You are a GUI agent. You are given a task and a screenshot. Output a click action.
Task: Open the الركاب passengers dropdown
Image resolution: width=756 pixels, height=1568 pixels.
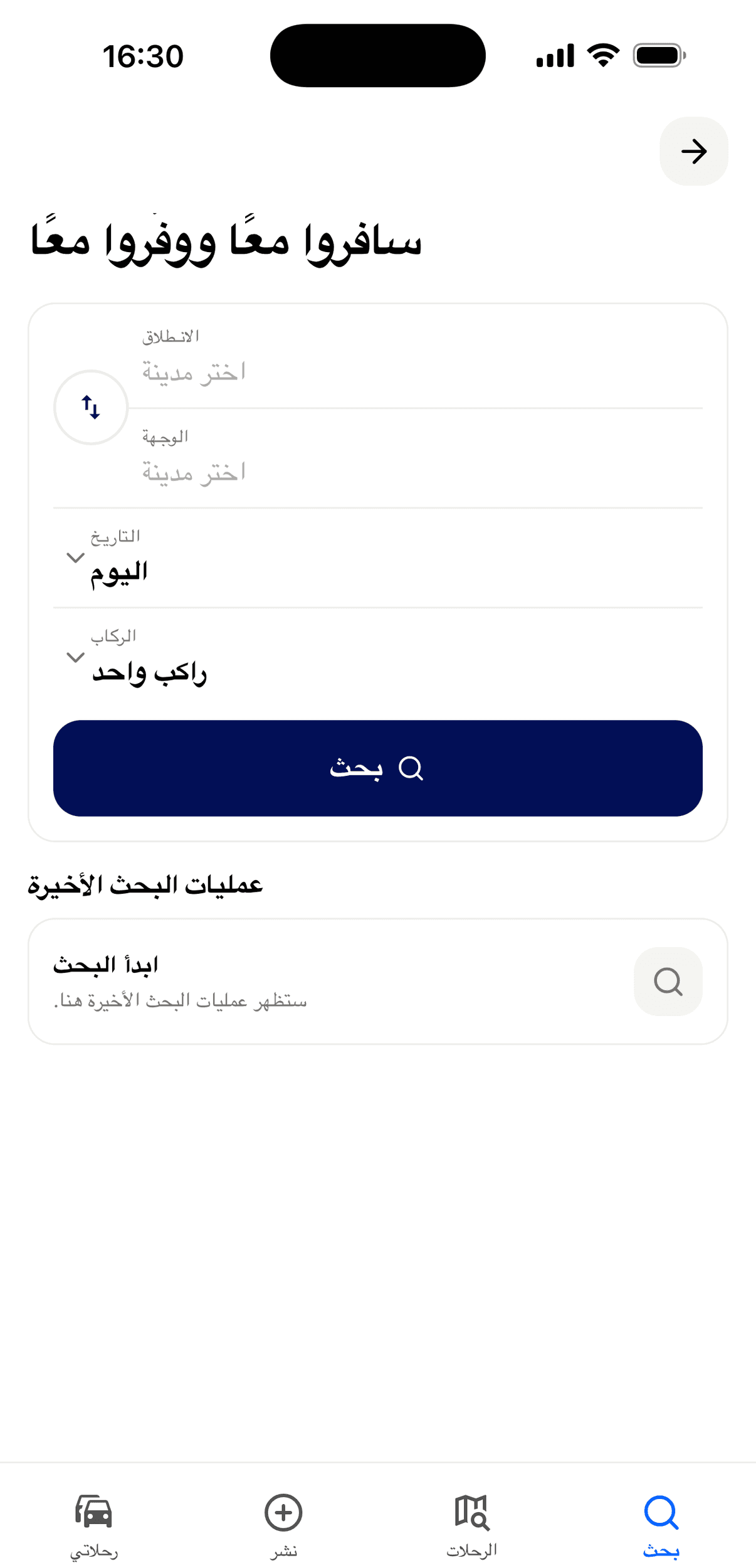point(378,658)
